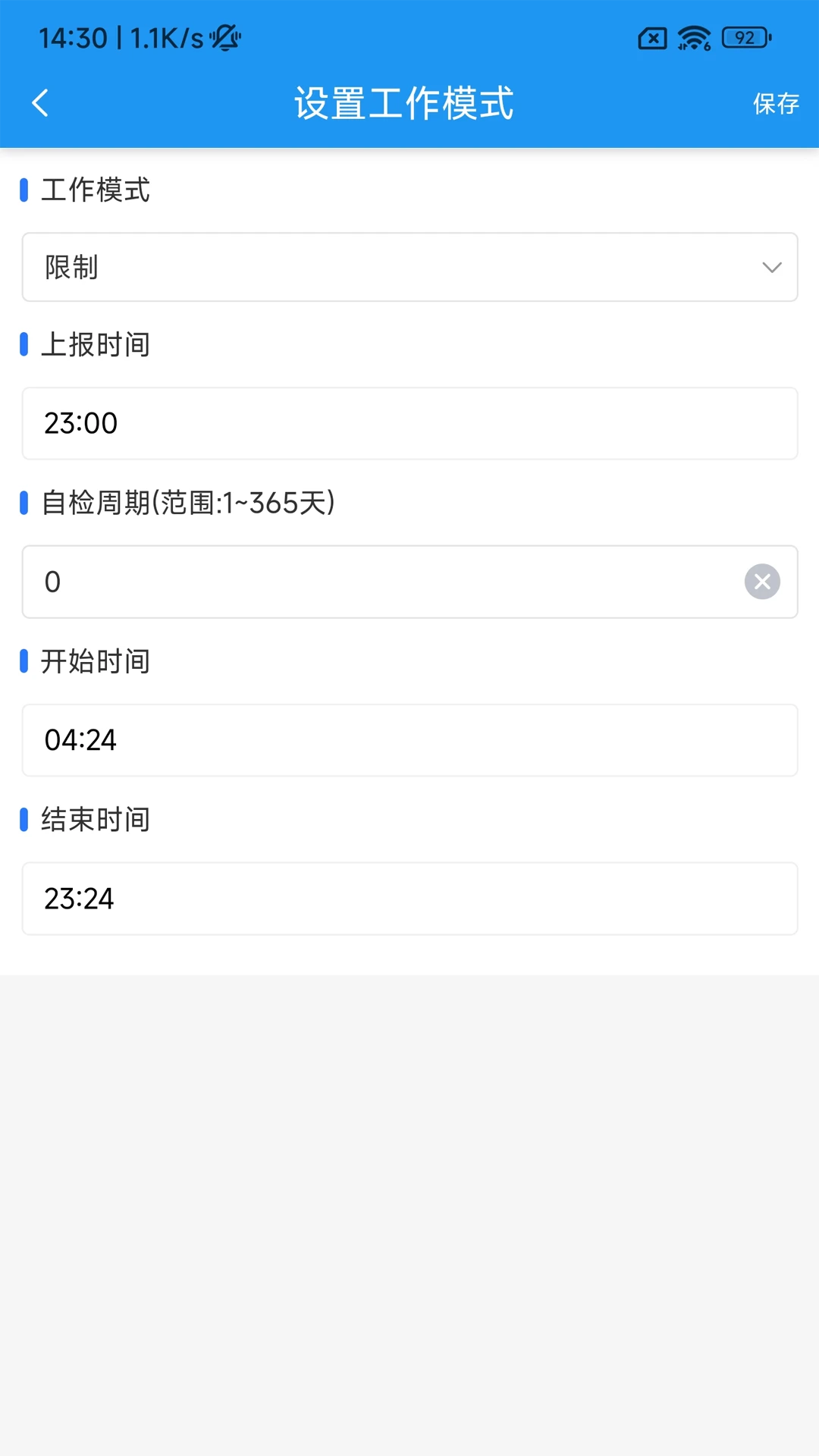Open the 开始时间 picker showing 04:24

click(409, 740)
